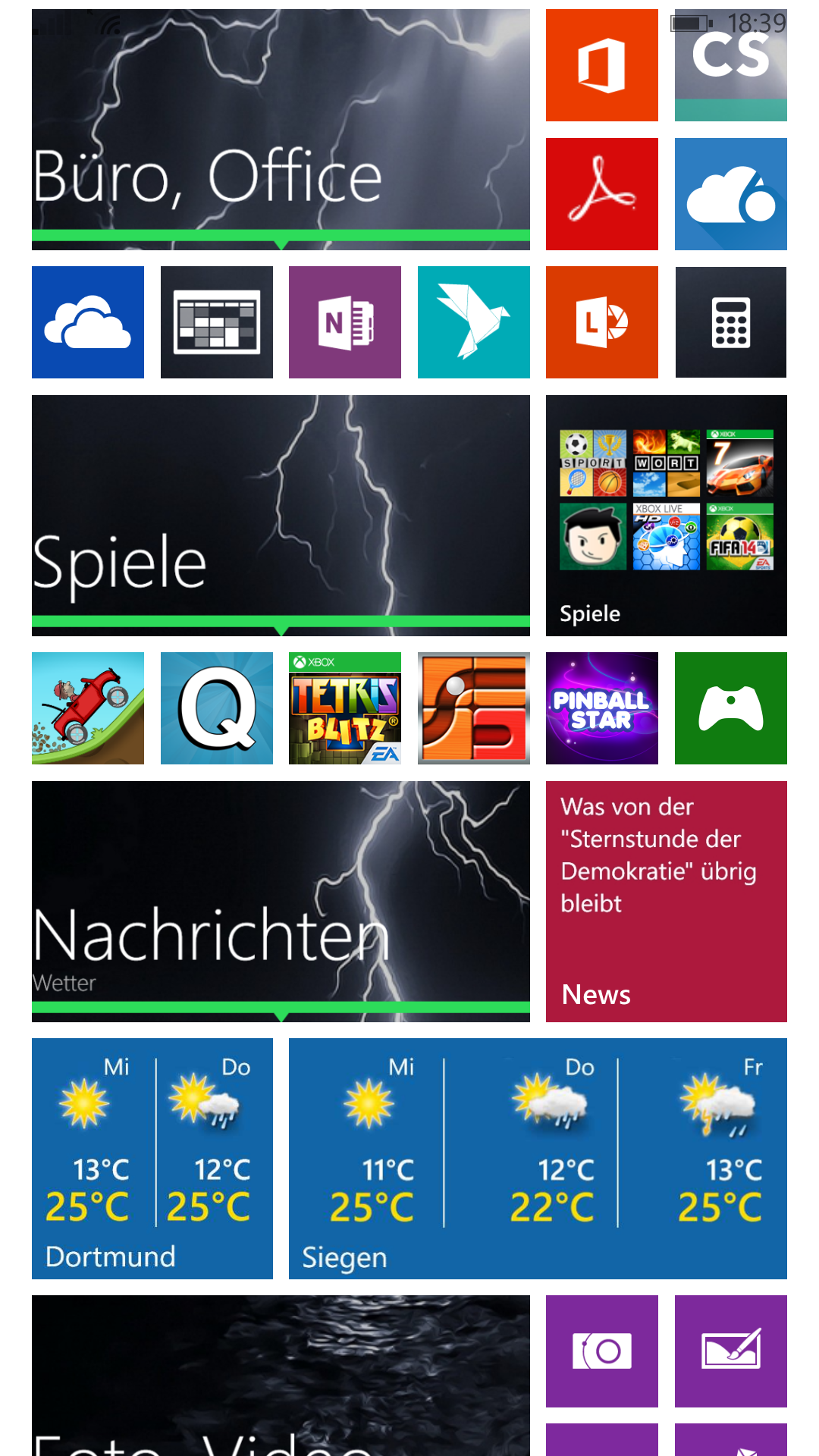This screenshot has height=1456, width=819.
Task: Read the News tile headline
Action: 666,902
